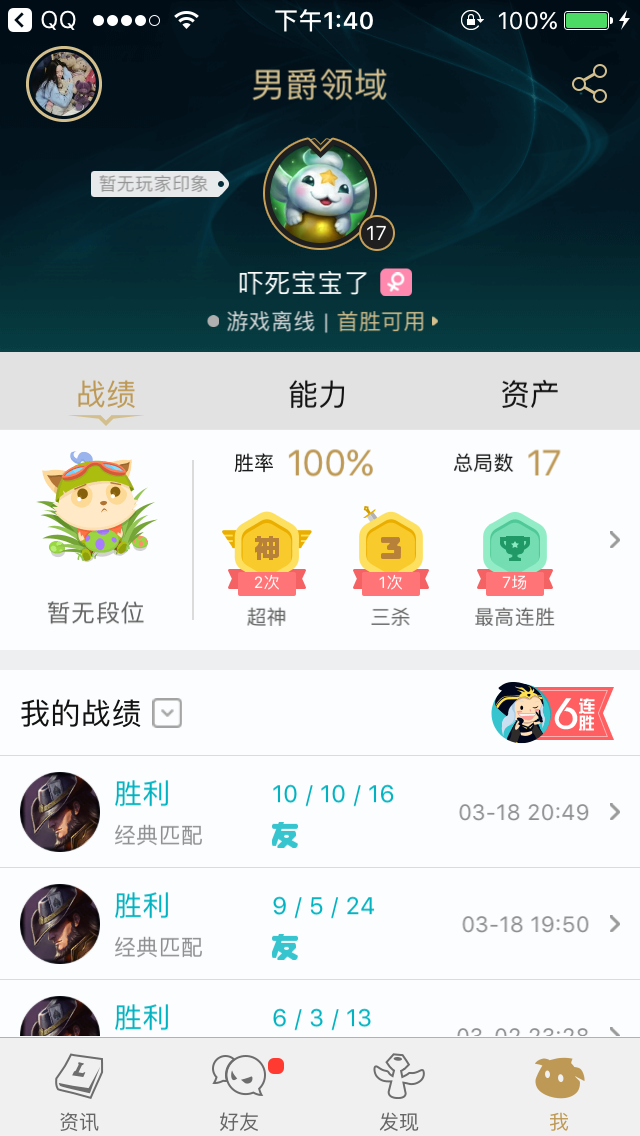This screenshot has height=1136, width=640.
Task: Return to QQ via status bar back
Action: click(41, 20)
